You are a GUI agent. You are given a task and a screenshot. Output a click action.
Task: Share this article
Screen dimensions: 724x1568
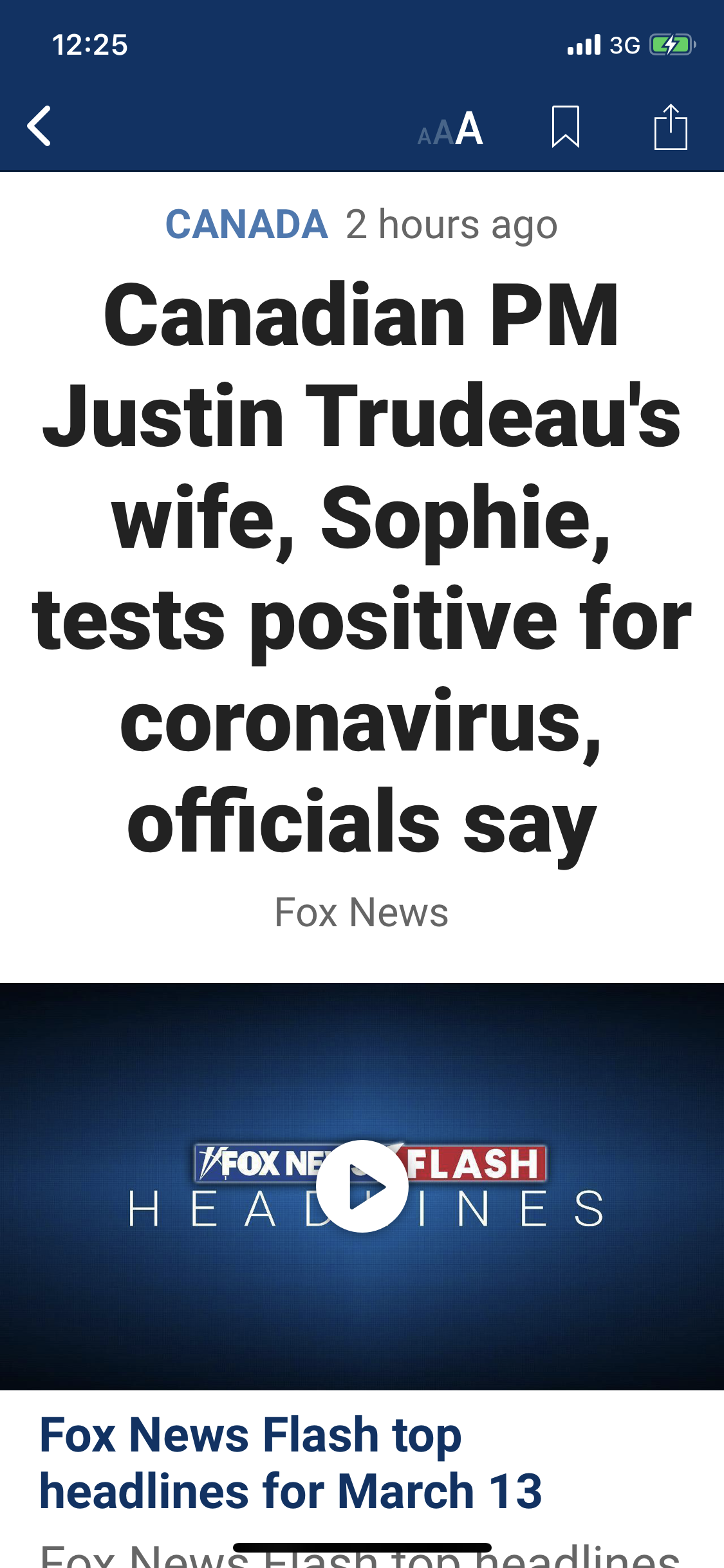(671, 127)
